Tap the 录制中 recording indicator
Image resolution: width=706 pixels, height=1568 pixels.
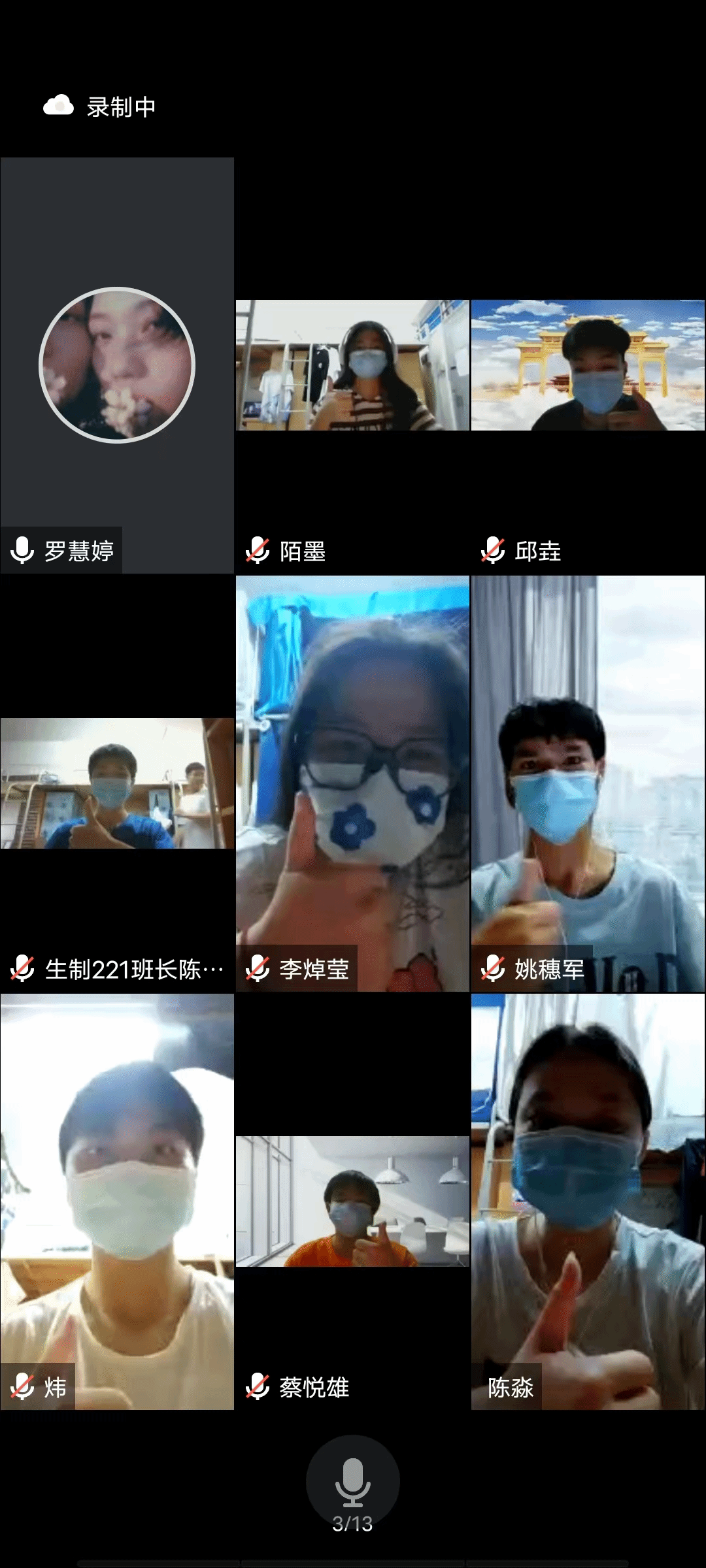100,106
